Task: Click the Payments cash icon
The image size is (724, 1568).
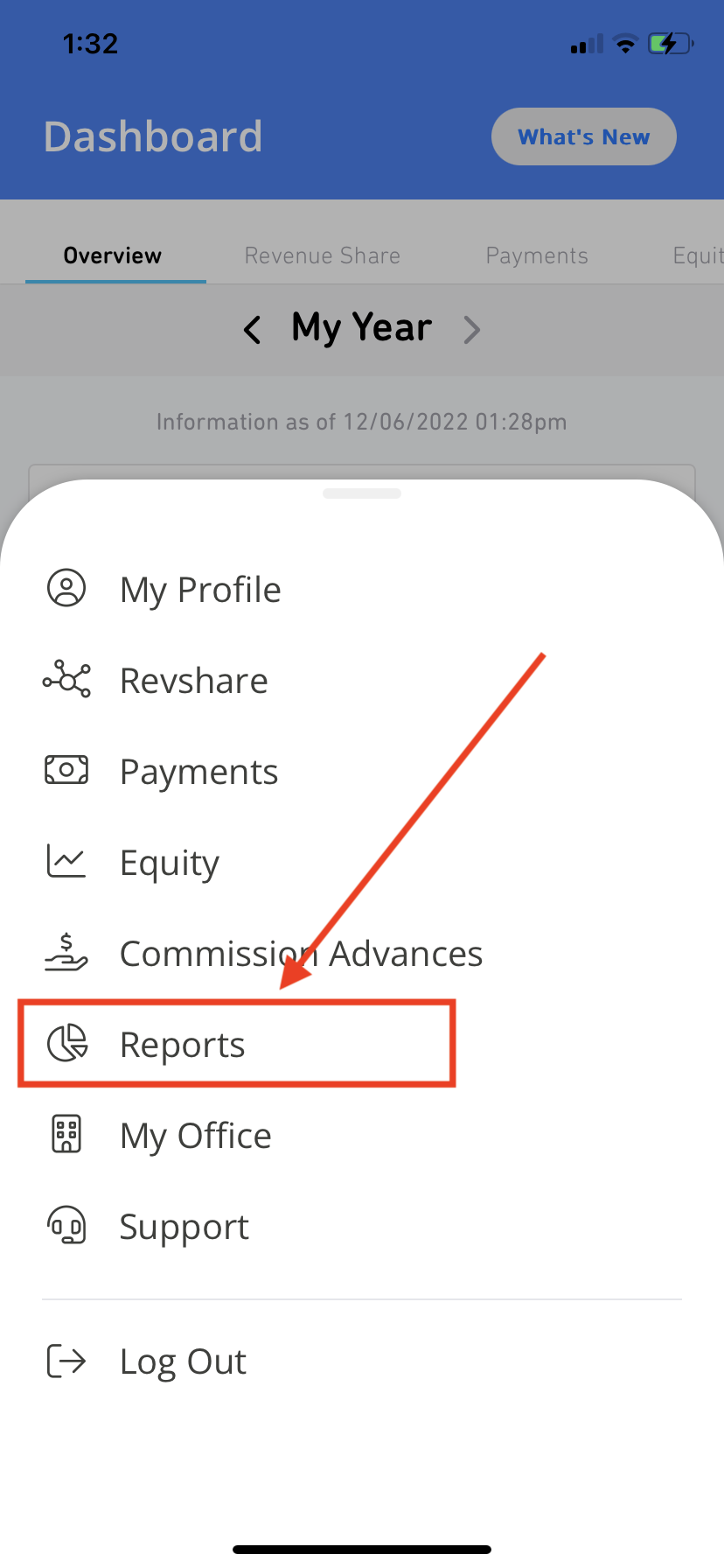Action: [66, 770]
